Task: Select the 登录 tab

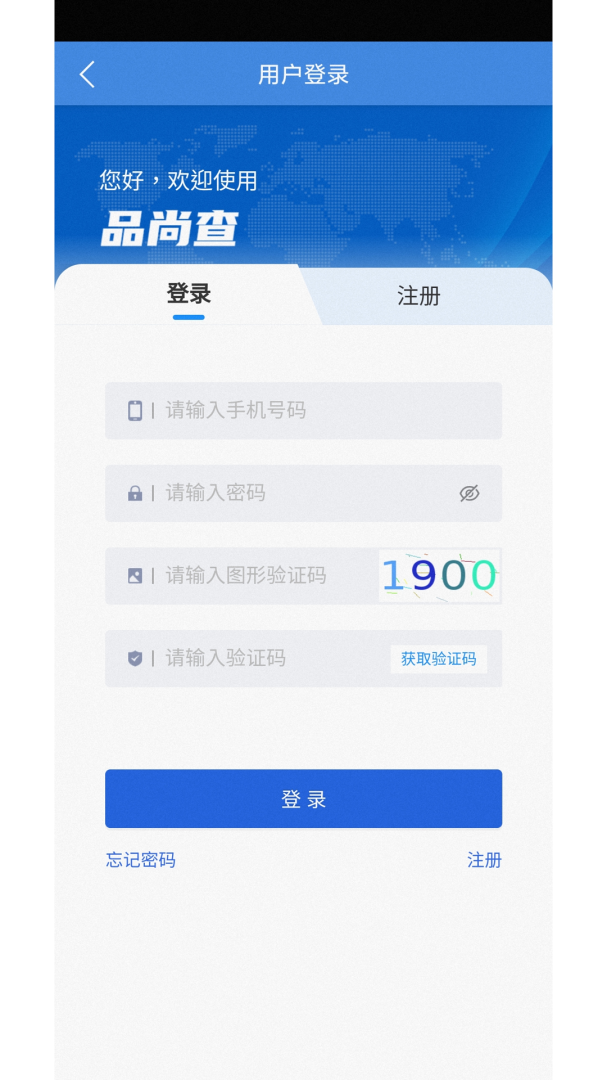Action: [x=188, y=294]
